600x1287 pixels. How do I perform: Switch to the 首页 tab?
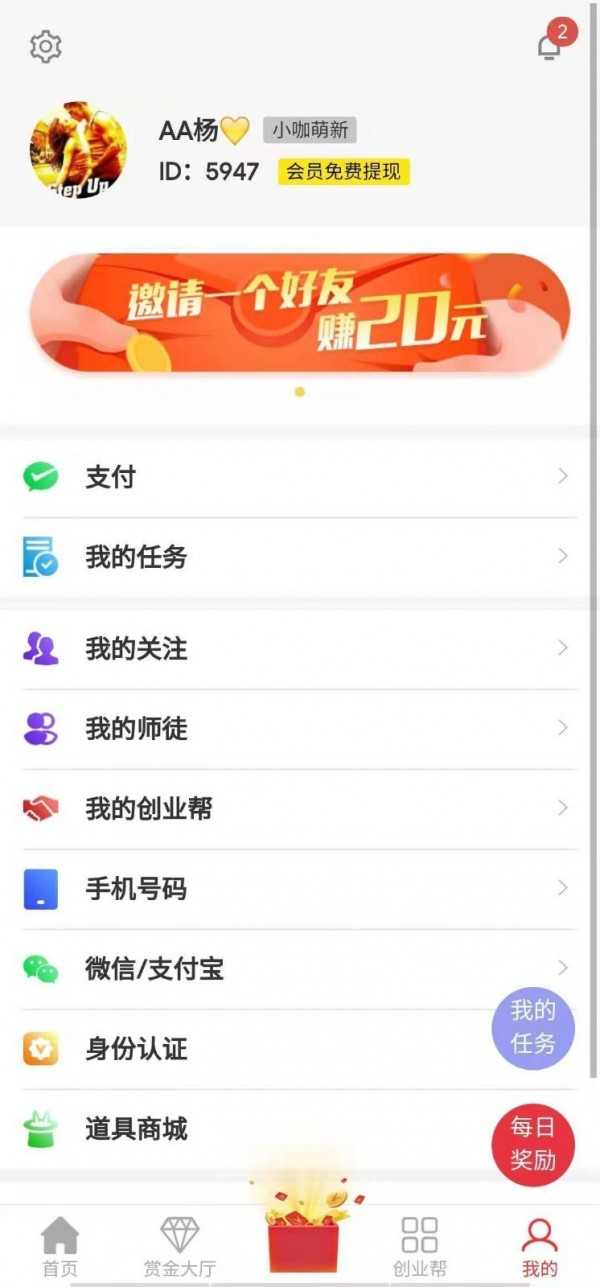coord(60,1247)
